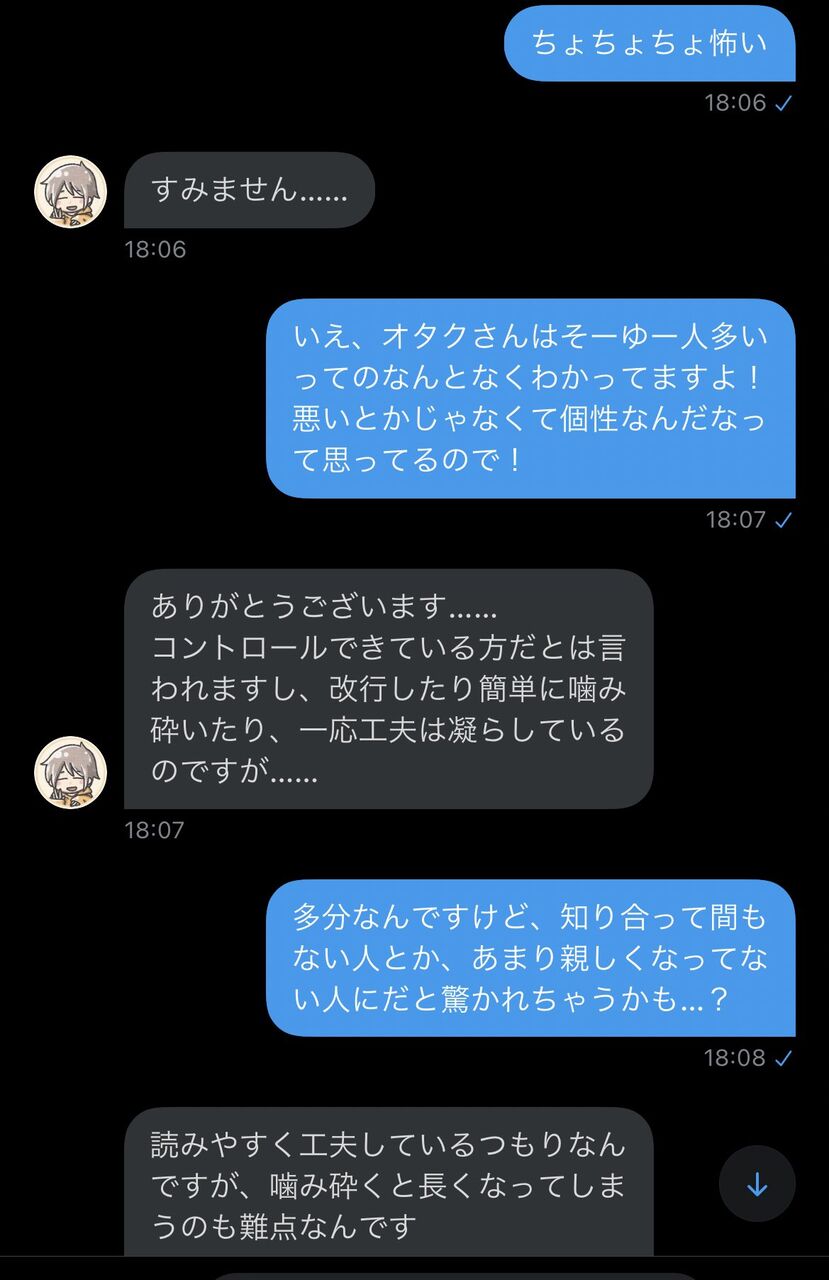This screenshot has width=829, height=1280.
Task: Open sender's avatar beside ありがとうございます message
Action: [x=71, y=772]
